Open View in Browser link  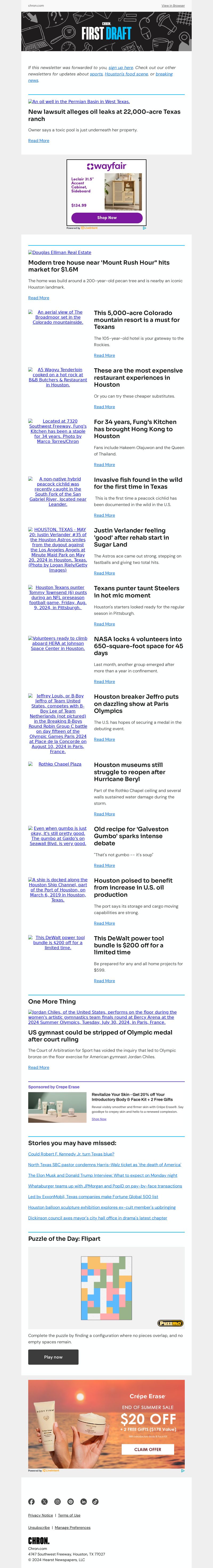click(173, 6)
